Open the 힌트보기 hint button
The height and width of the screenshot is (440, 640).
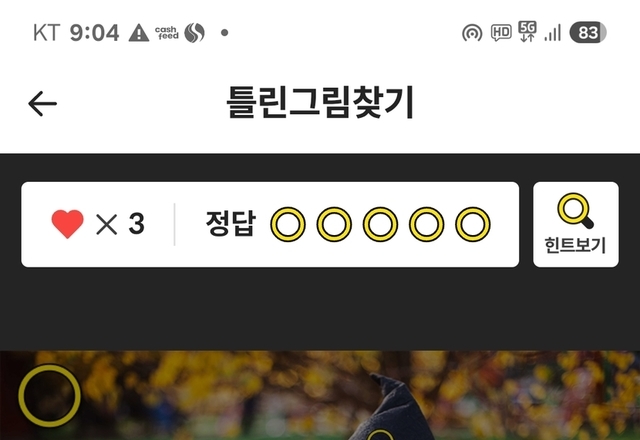[x=575, y=224]
